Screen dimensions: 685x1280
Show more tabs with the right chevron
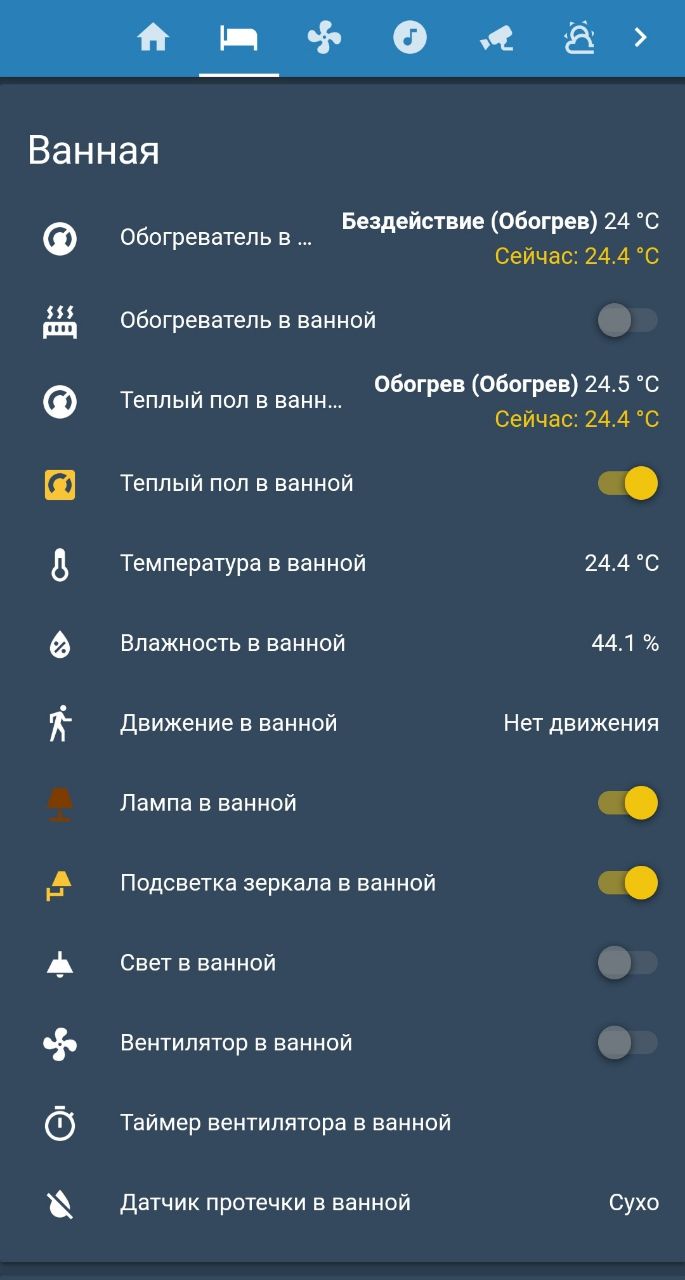tap(641, 39)
